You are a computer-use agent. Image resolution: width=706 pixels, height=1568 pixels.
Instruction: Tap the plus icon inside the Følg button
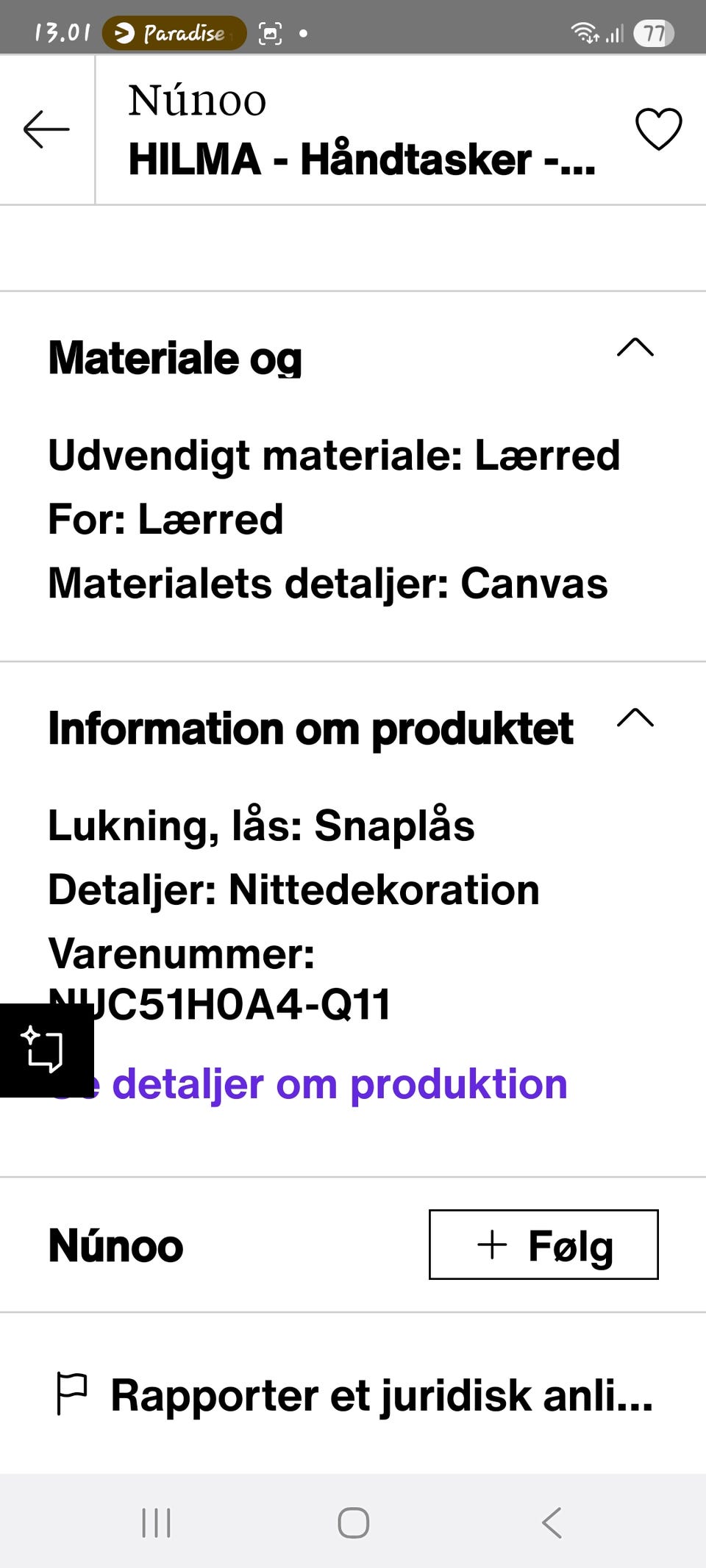491,1245
